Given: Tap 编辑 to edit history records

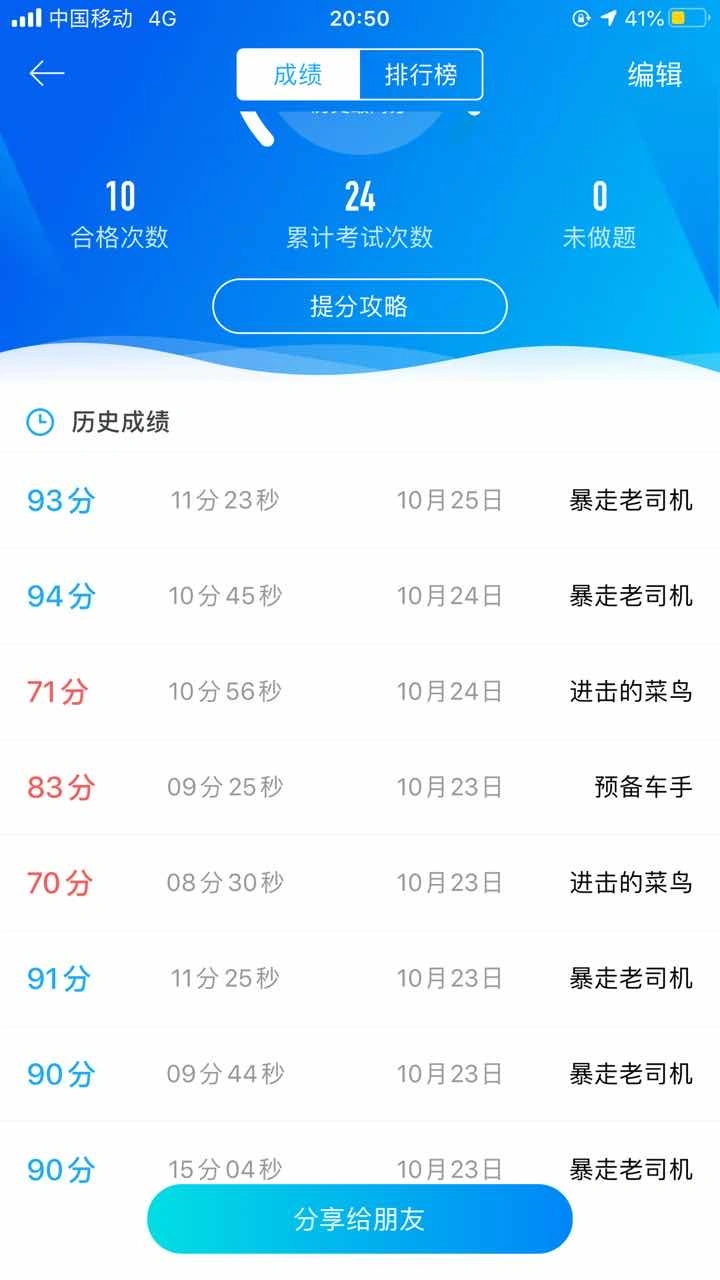Looking at the screenshot, I should tap(655, 75).
